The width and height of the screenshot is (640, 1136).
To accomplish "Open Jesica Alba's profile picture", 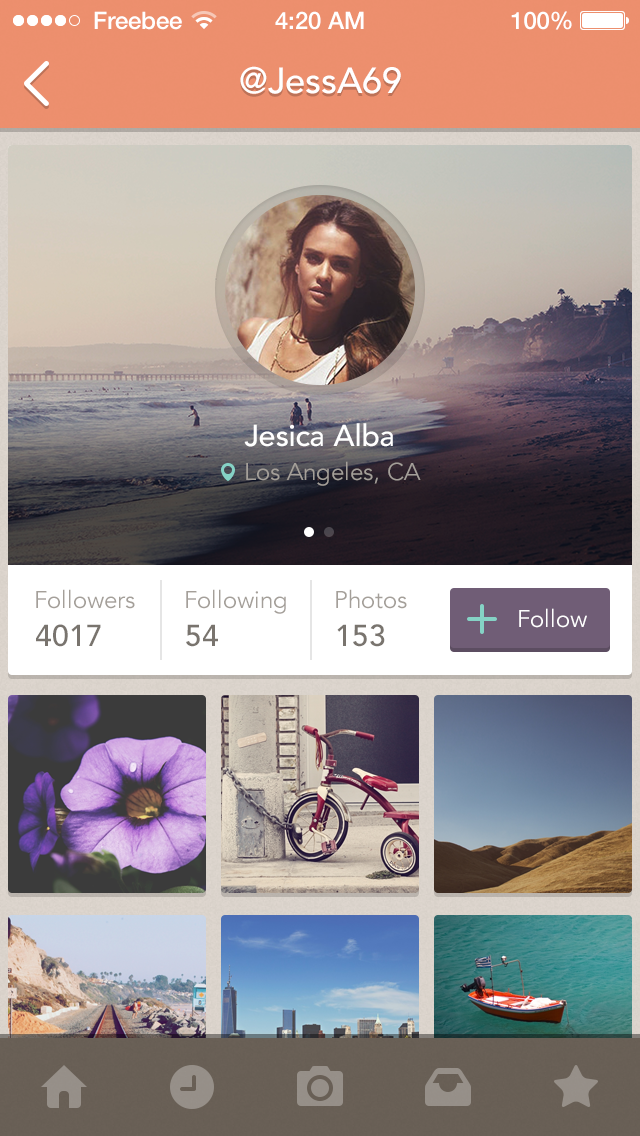I will (320, 290).
